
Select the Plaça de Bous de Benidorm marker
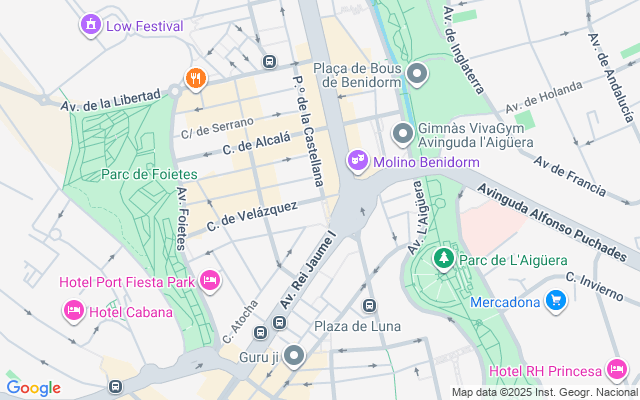[x=418, y=74]
